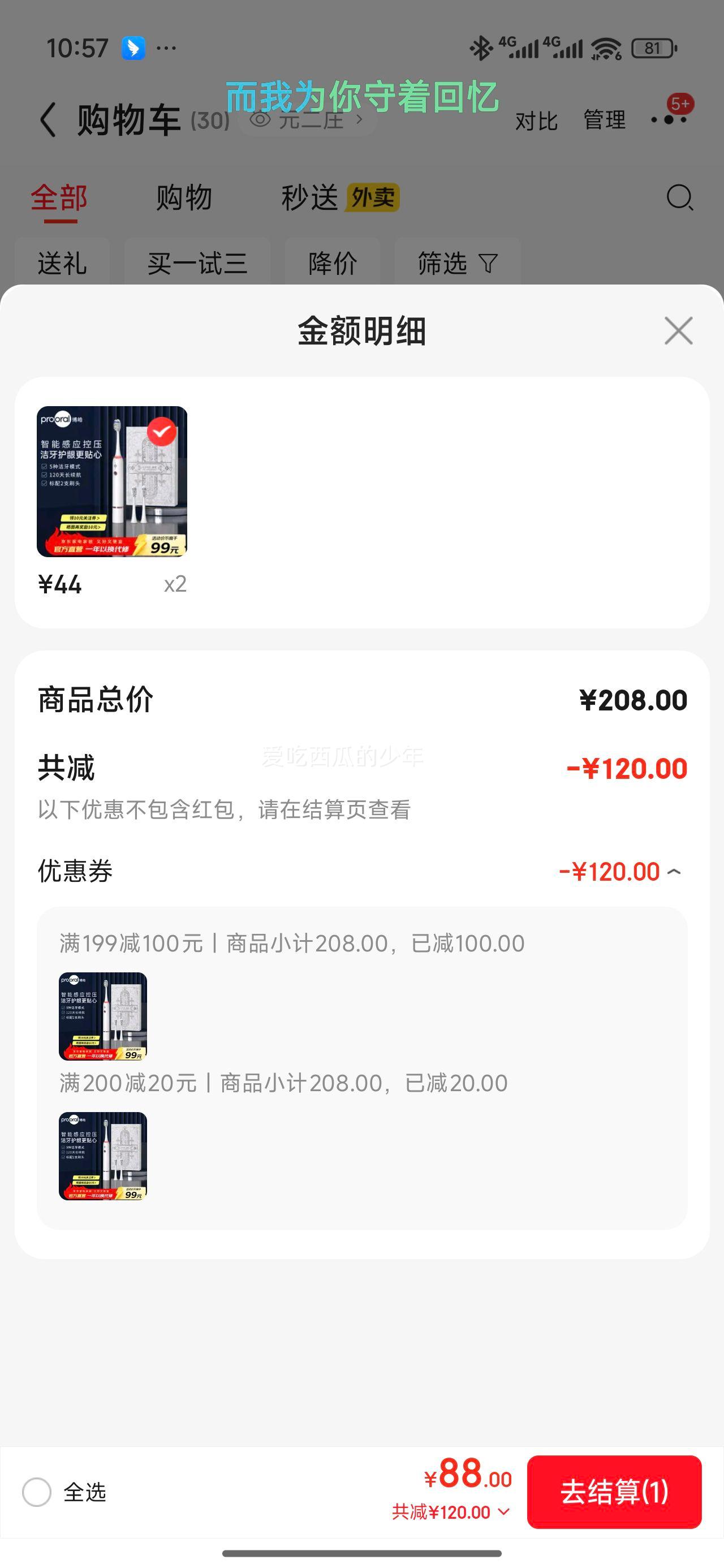The image size is (724, 1568).
Task: Open the search magnifier icon
Action: point(678,198)
